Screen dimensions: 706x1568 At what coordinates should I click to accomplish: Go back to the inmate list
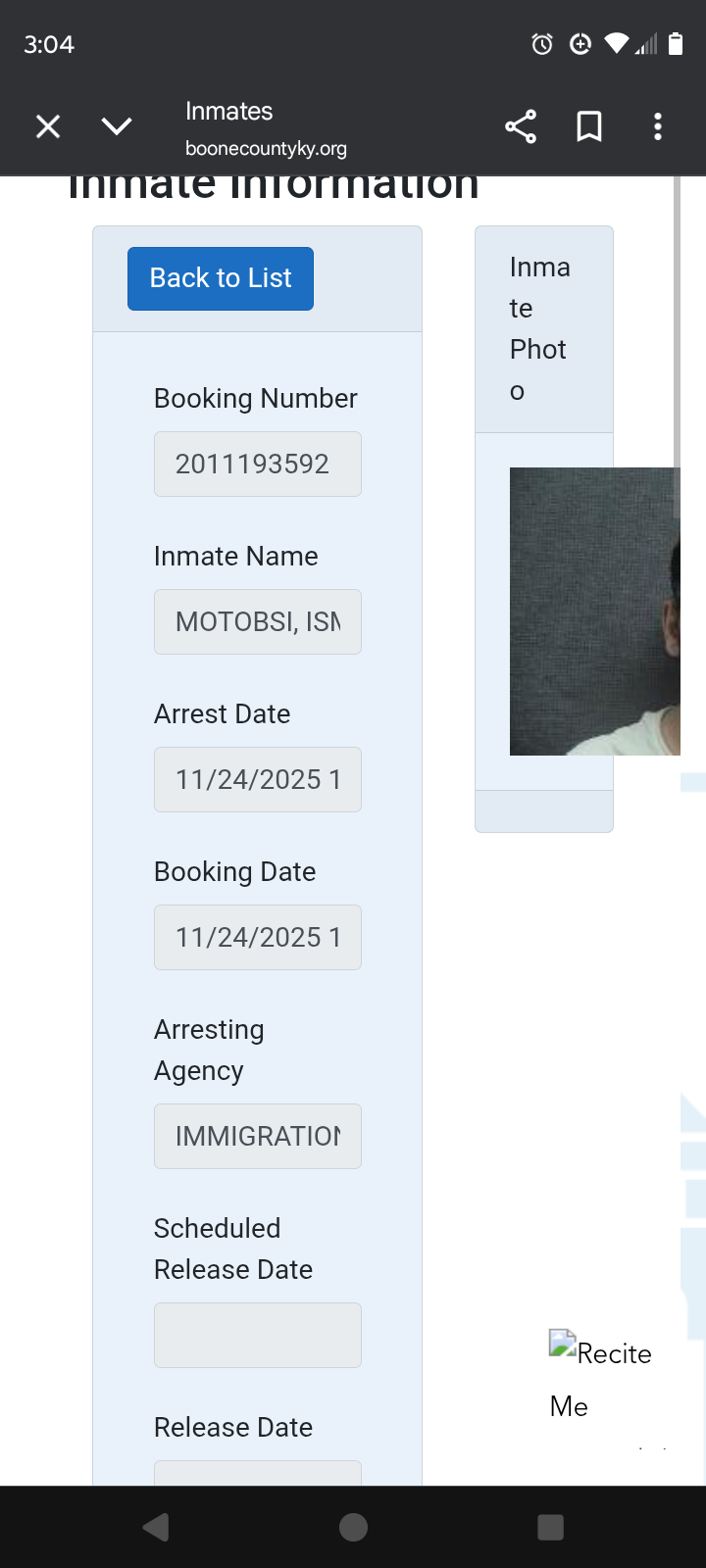tap(221, 278)
